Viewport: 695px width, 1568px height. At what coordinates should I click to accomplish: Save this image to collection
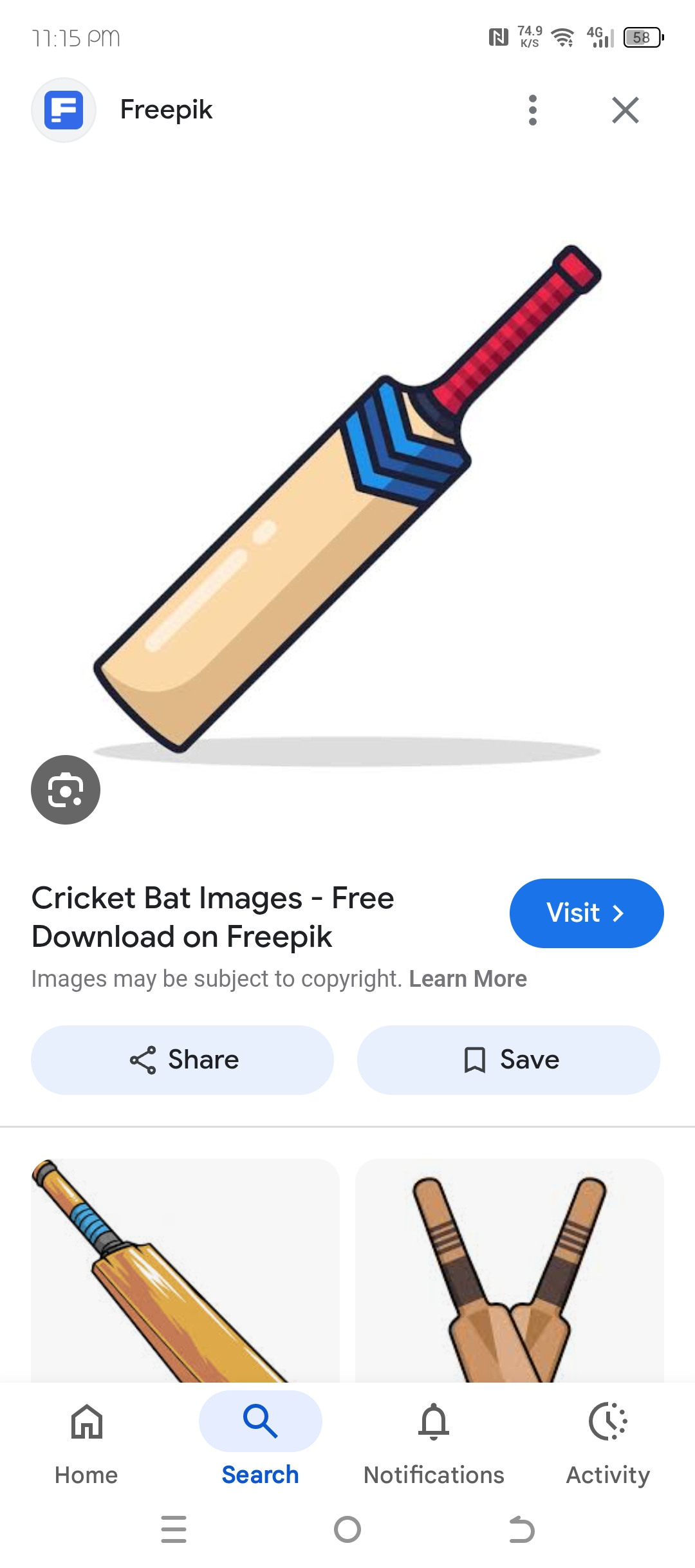pyautogui.click(x=508, y=1059)
